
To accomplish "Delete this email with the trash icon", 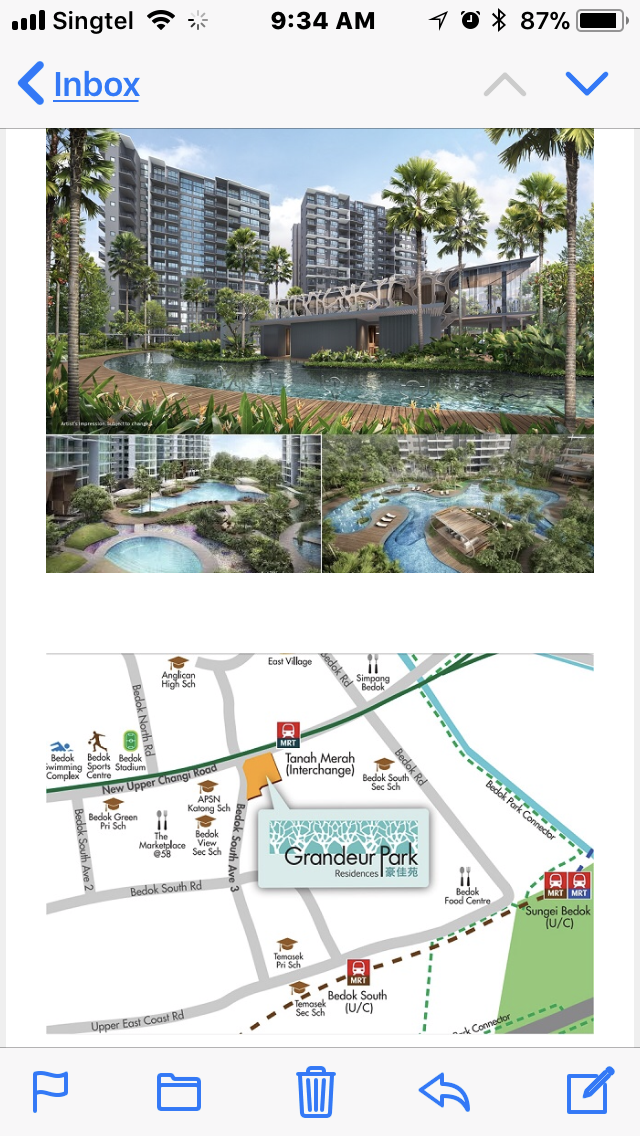I will (315, 1091).
